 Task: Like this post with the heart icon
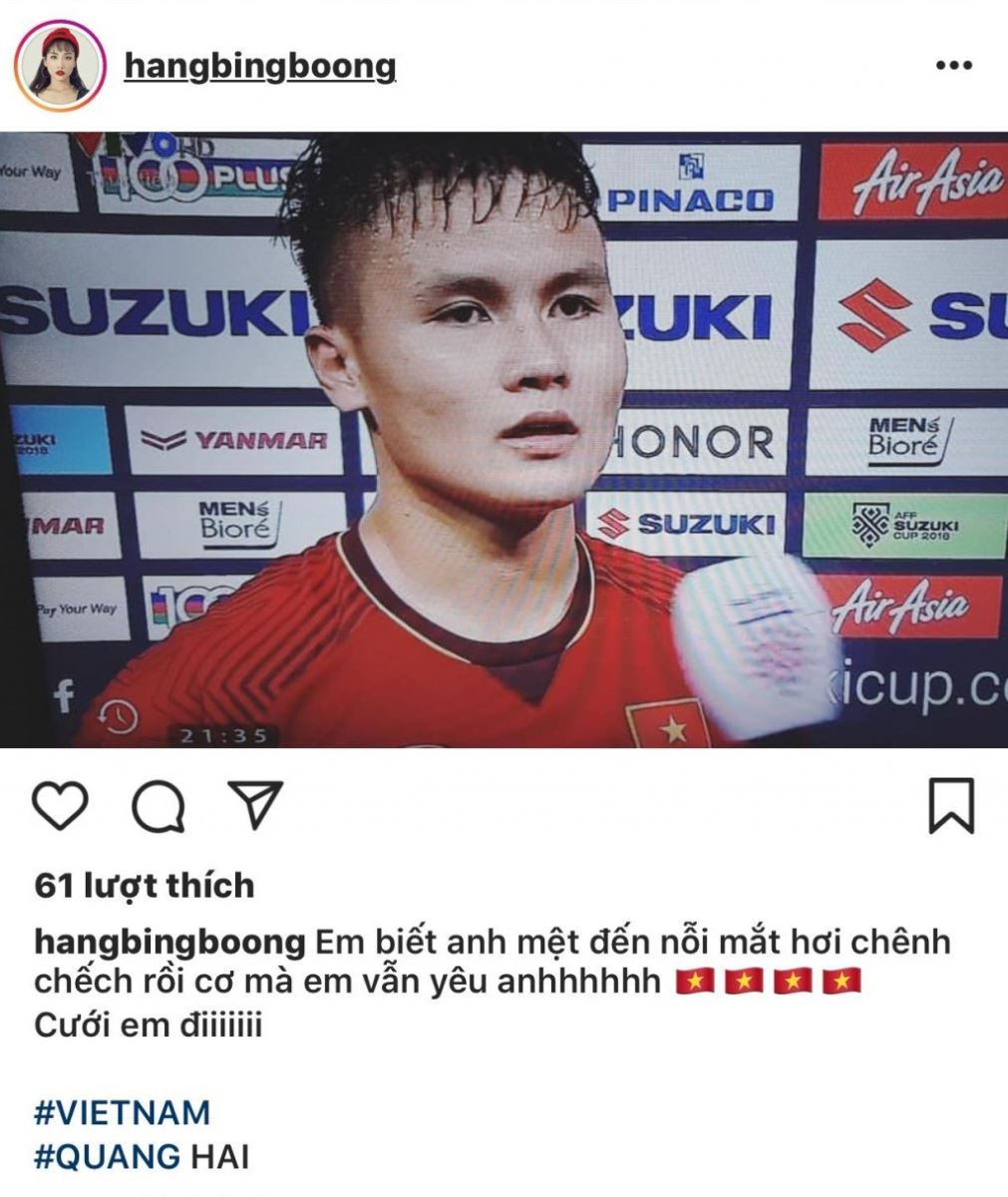tap(61, 806)
